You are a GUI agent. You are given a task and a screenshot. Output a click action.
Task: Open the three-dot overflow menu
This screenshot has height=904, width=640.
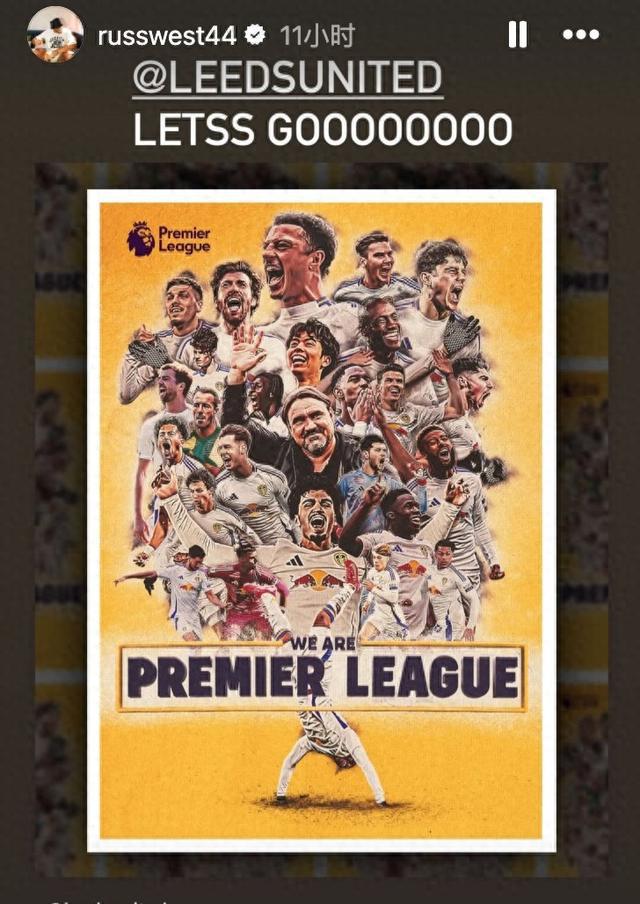581,35
